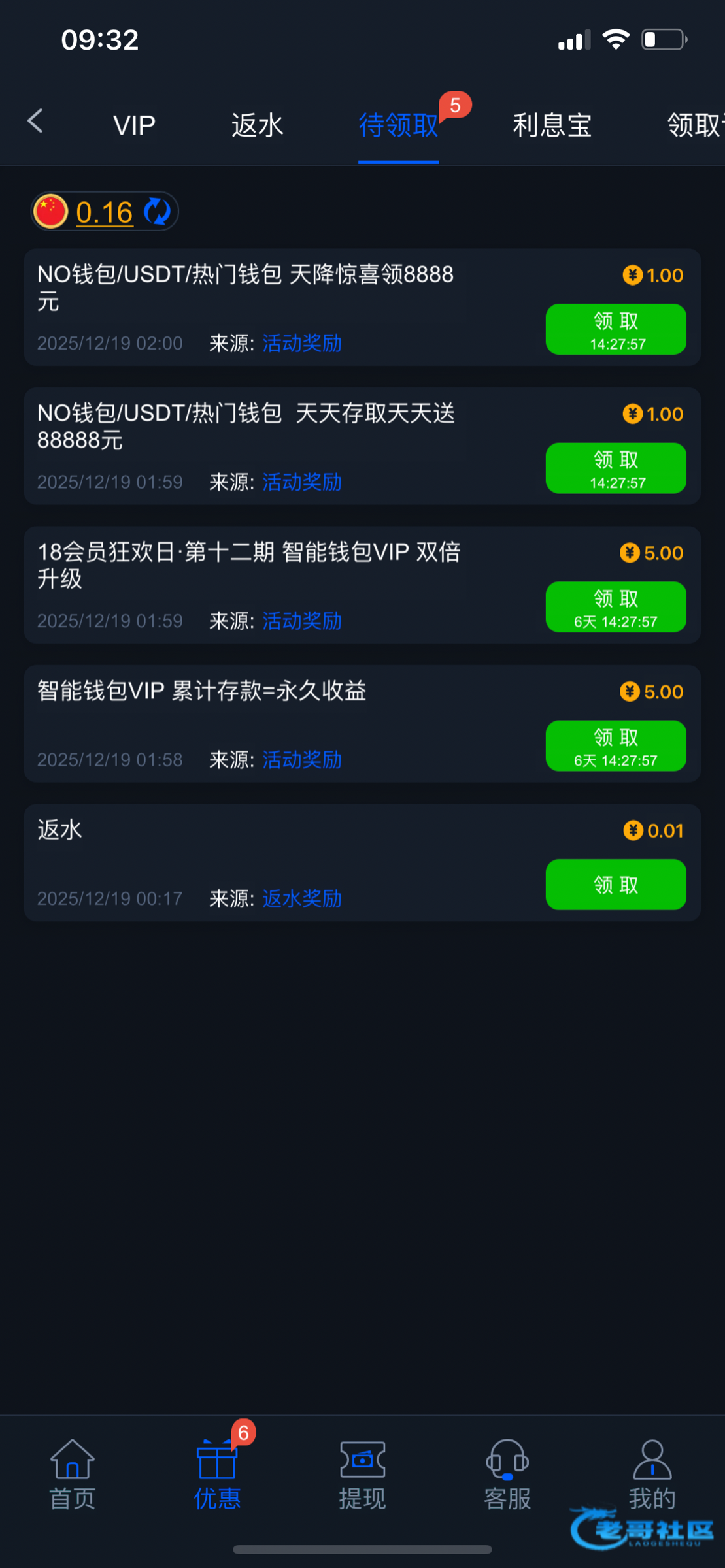The image size is (725, 1568).
Task: Open the 优惠 bottom tab
Action: 217,1475
